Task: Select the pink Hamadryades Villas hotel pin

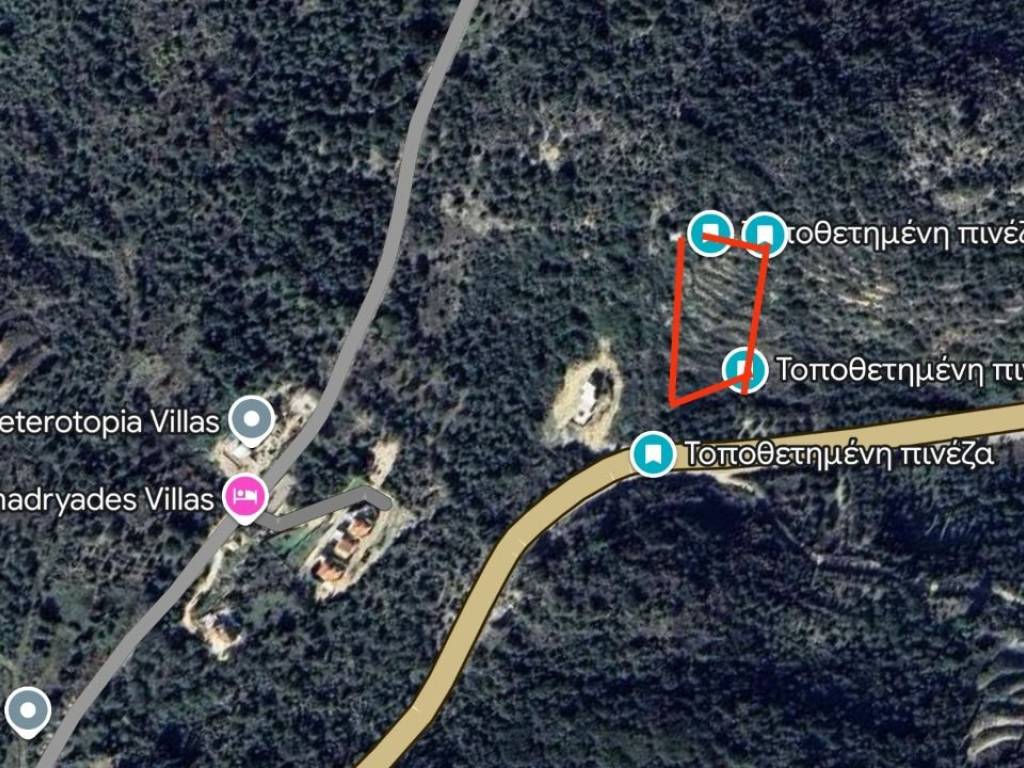Action: (244, 496)
